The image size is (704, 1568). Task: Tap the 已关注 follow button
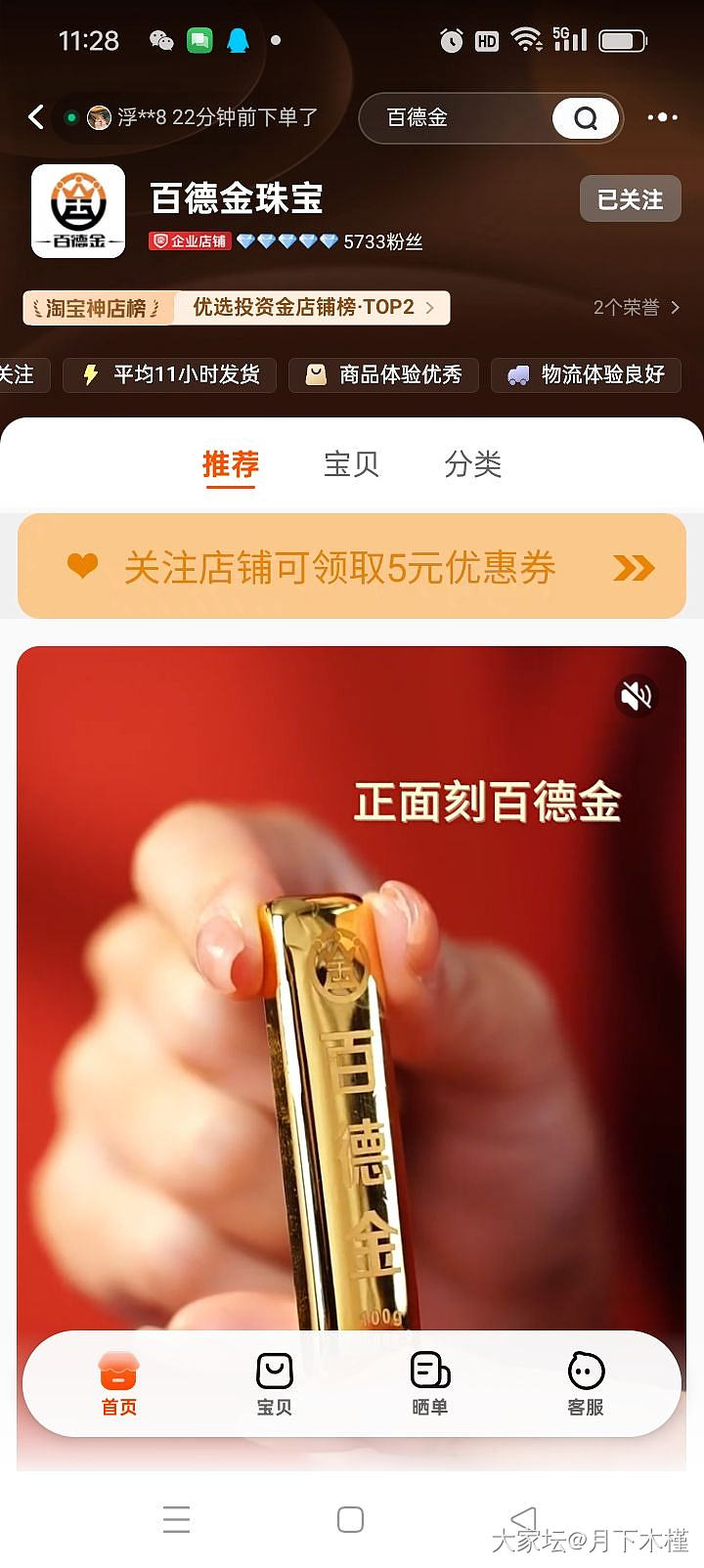(630, 199)
